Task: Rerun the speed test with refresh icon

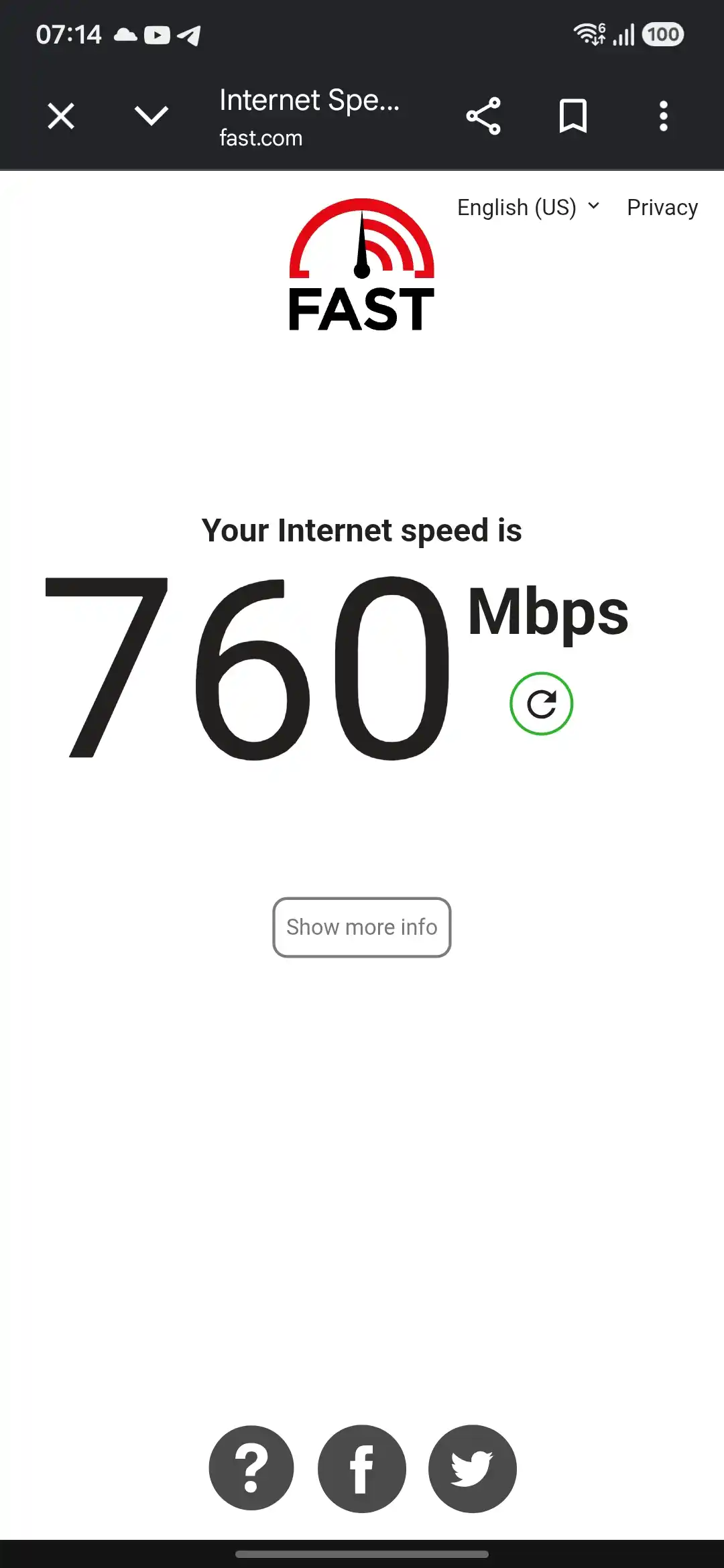Action: 541,704
